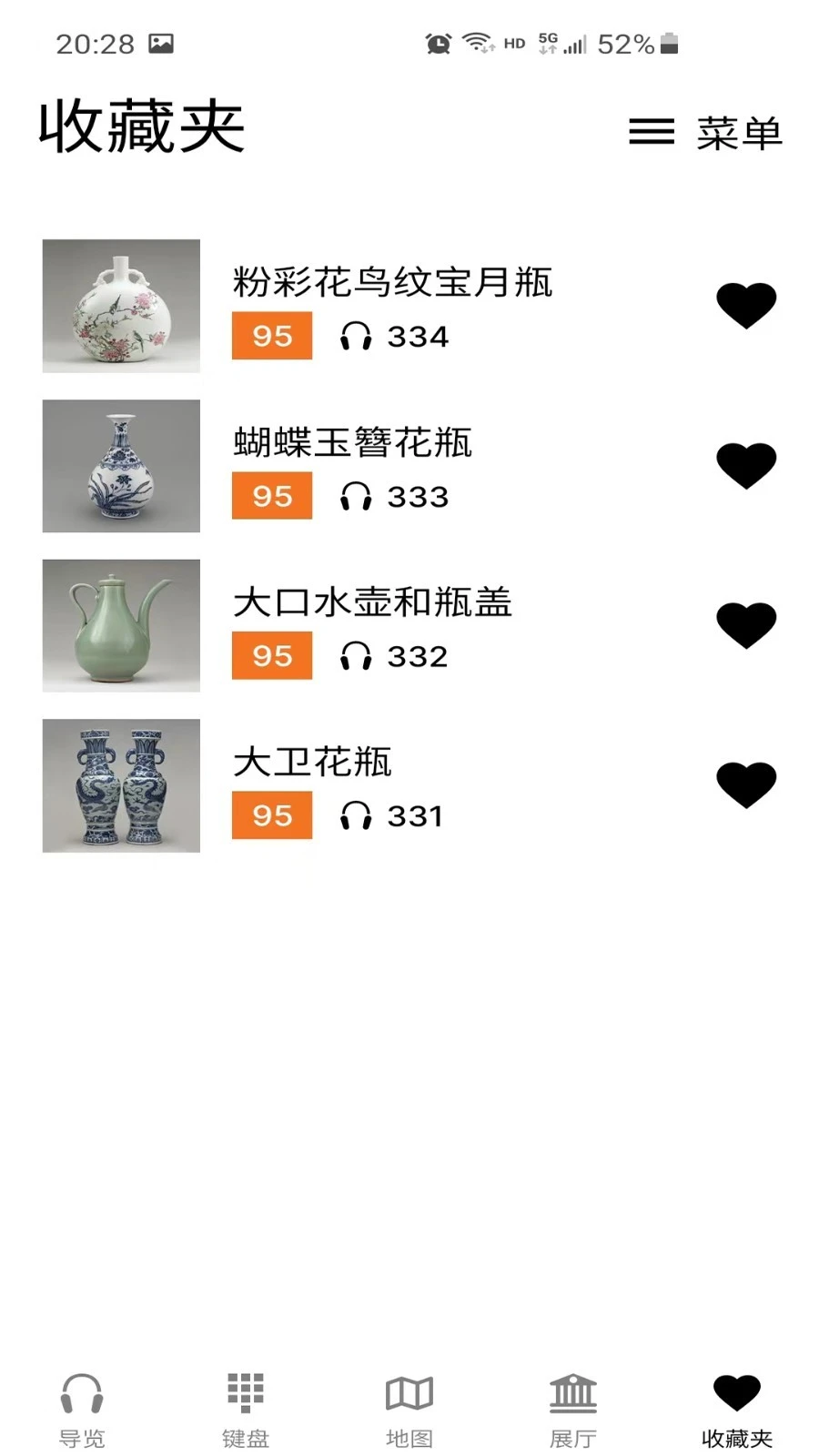819x1456 pixels.
Task: Click the headphone icon beside 333
Action: (x=357, y=496)
